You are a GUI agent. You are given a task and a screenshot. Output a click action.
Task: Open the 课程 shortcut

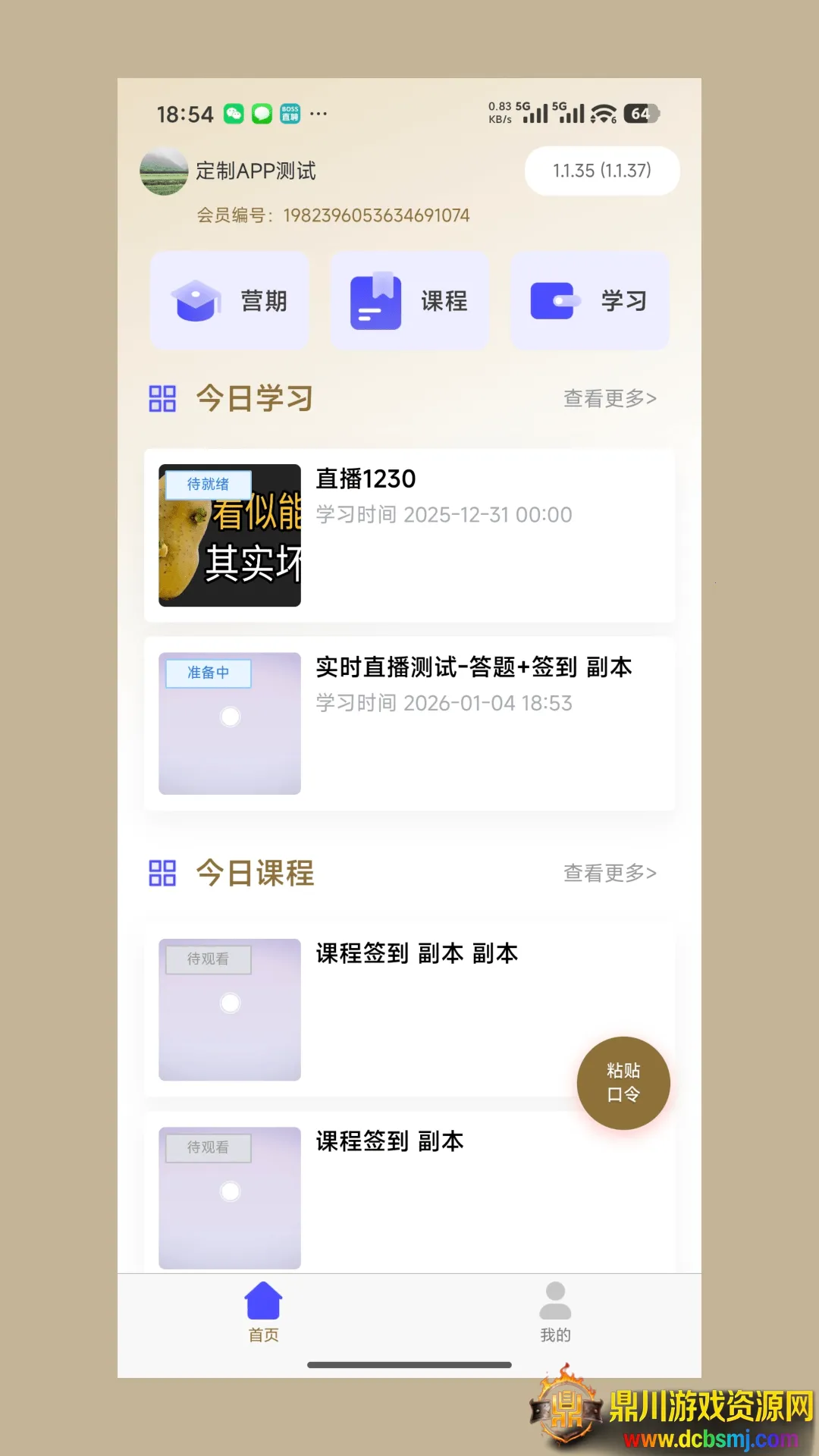click(409, 301)
